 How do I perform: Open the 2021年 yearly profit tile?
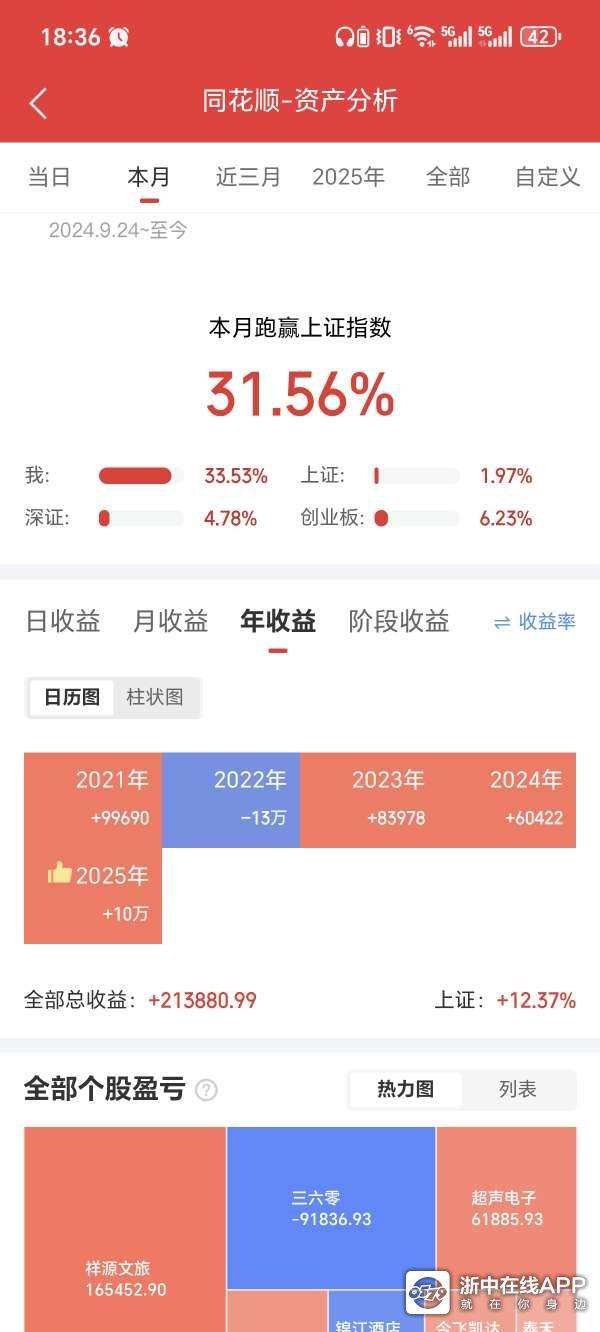93,800
